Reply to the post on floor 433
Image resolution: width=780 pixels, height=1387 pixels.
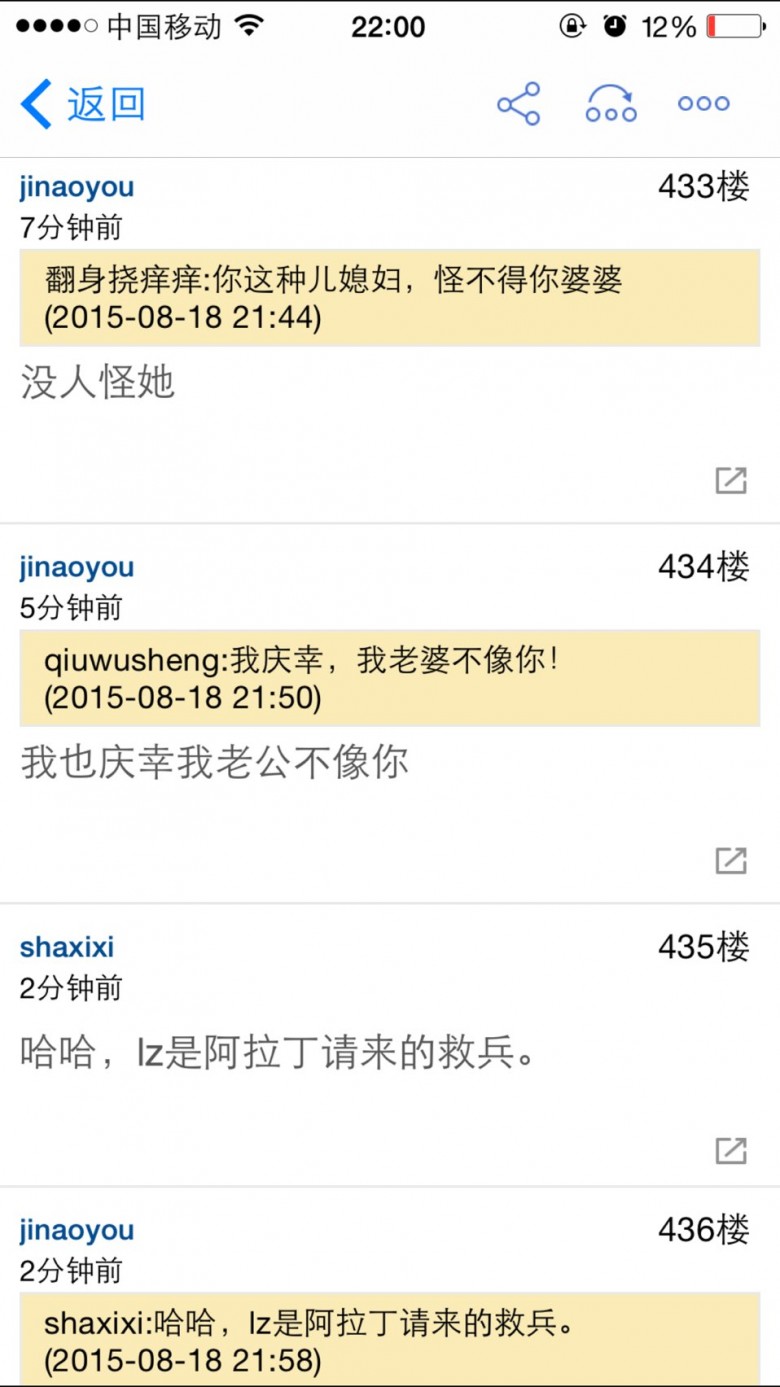pos(731,480)
